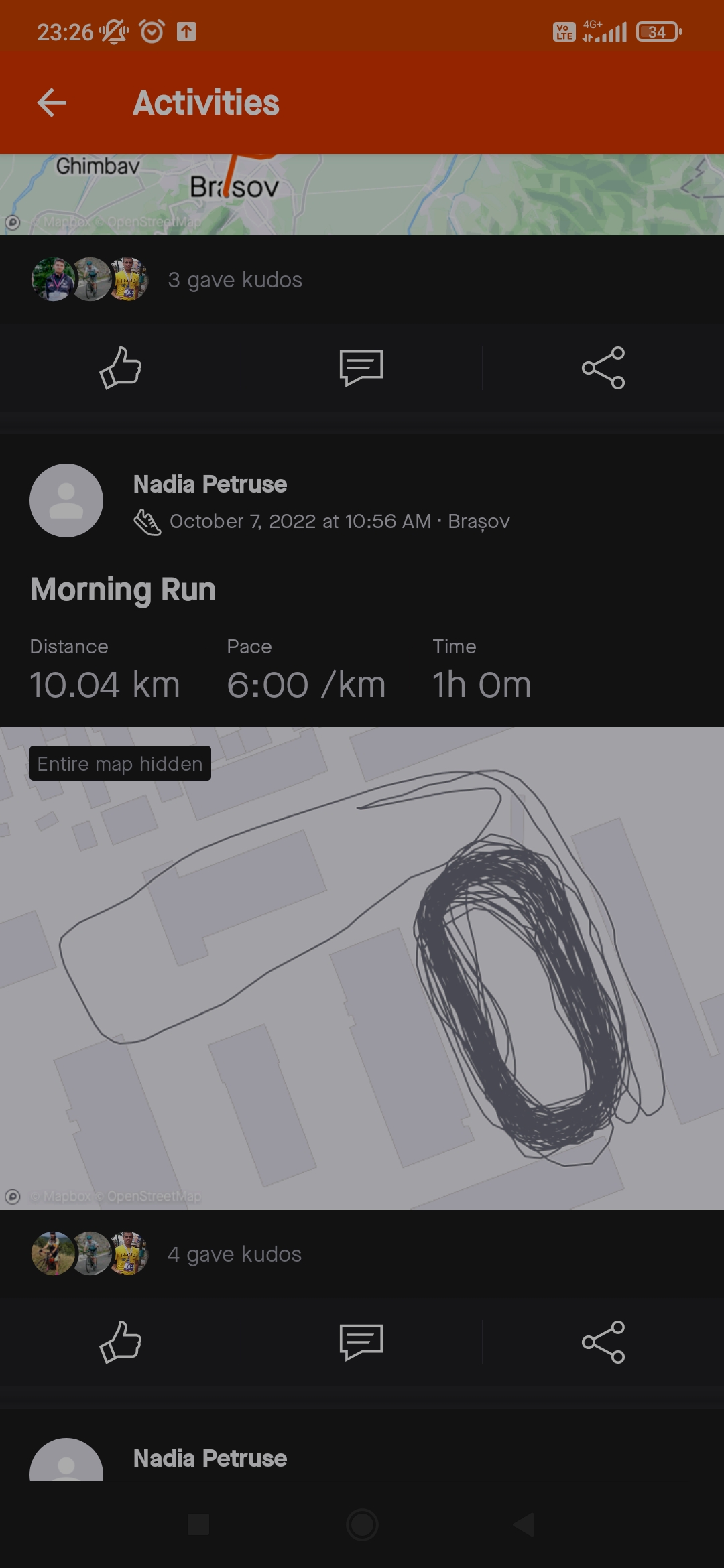Go back from the Activities screen
Viewport: 724px width, 1568px height.
point(52,103)
